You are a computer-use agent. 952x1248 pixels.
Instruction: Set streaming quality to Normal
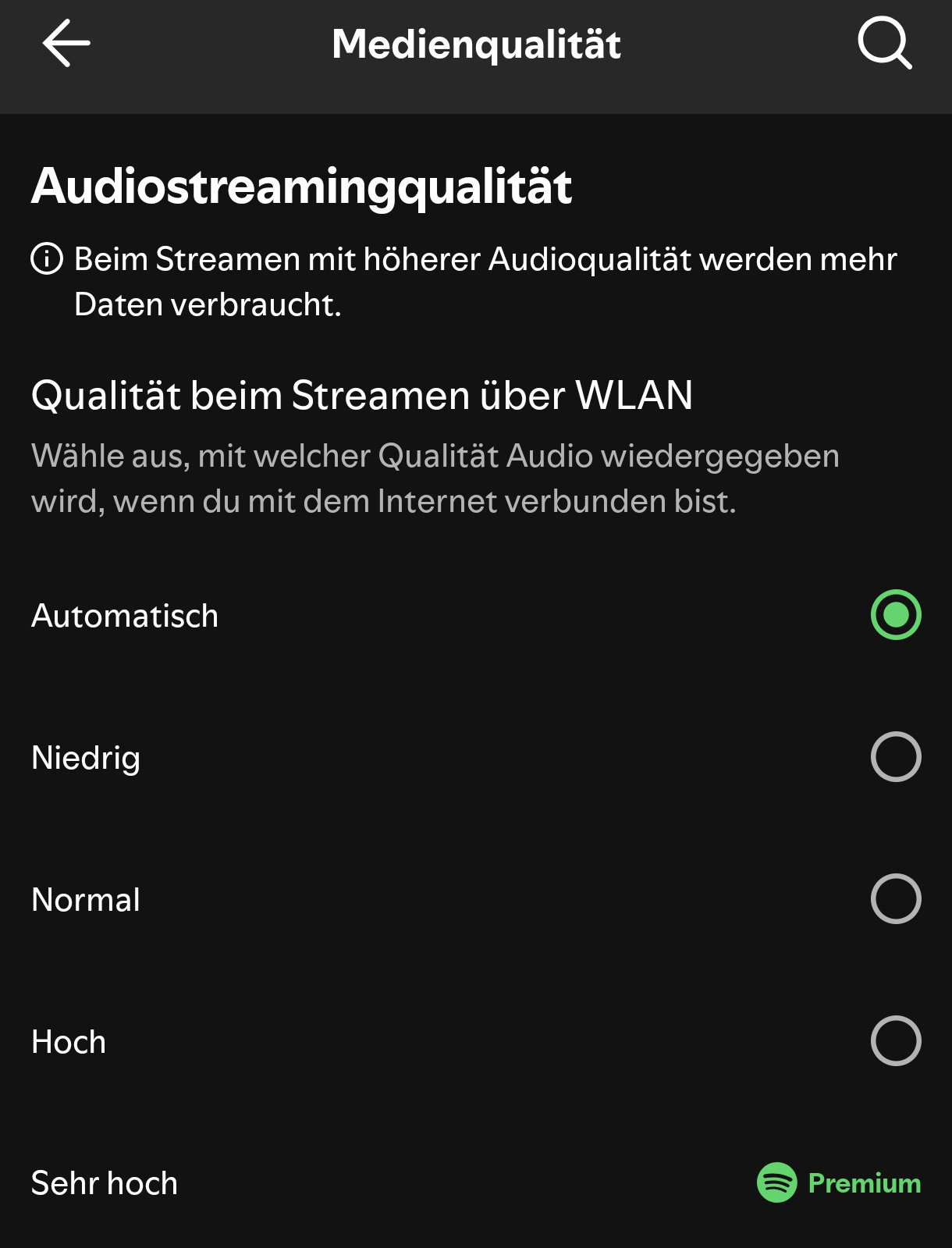point(895,899)
